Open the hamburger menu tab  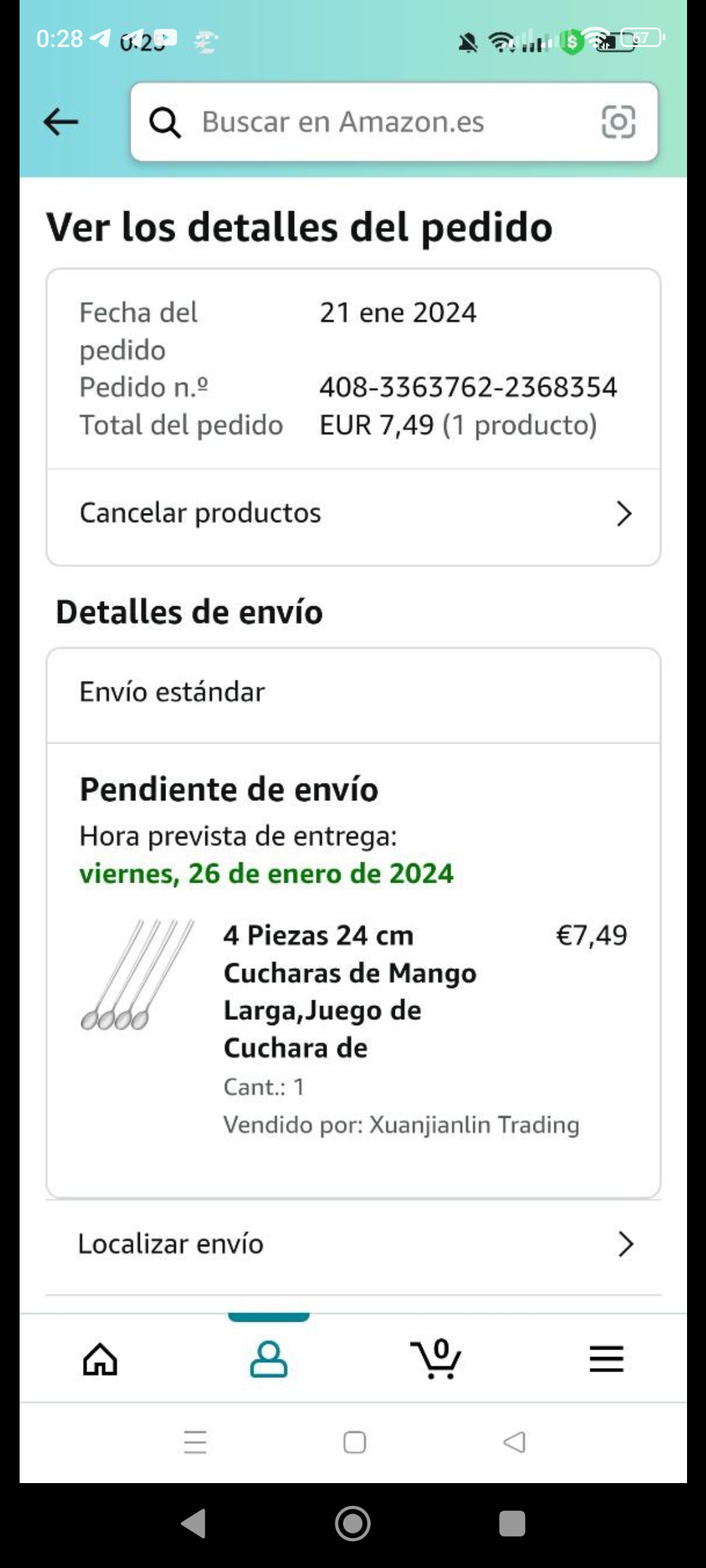pyautogui.click(x=606, y=1359)
